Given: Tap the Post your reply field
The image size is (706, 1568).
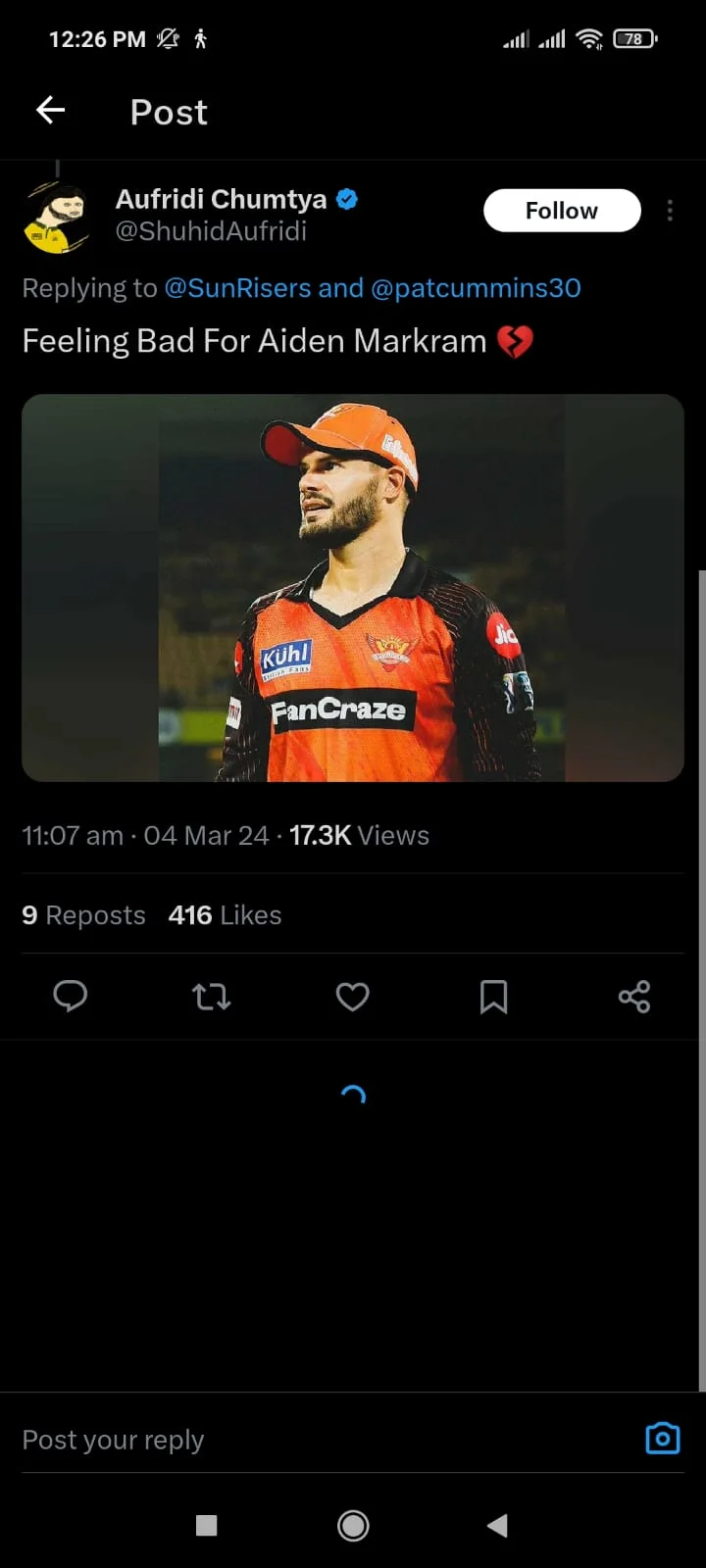Looking at the screenshot, I should (x=294, y=1440).
